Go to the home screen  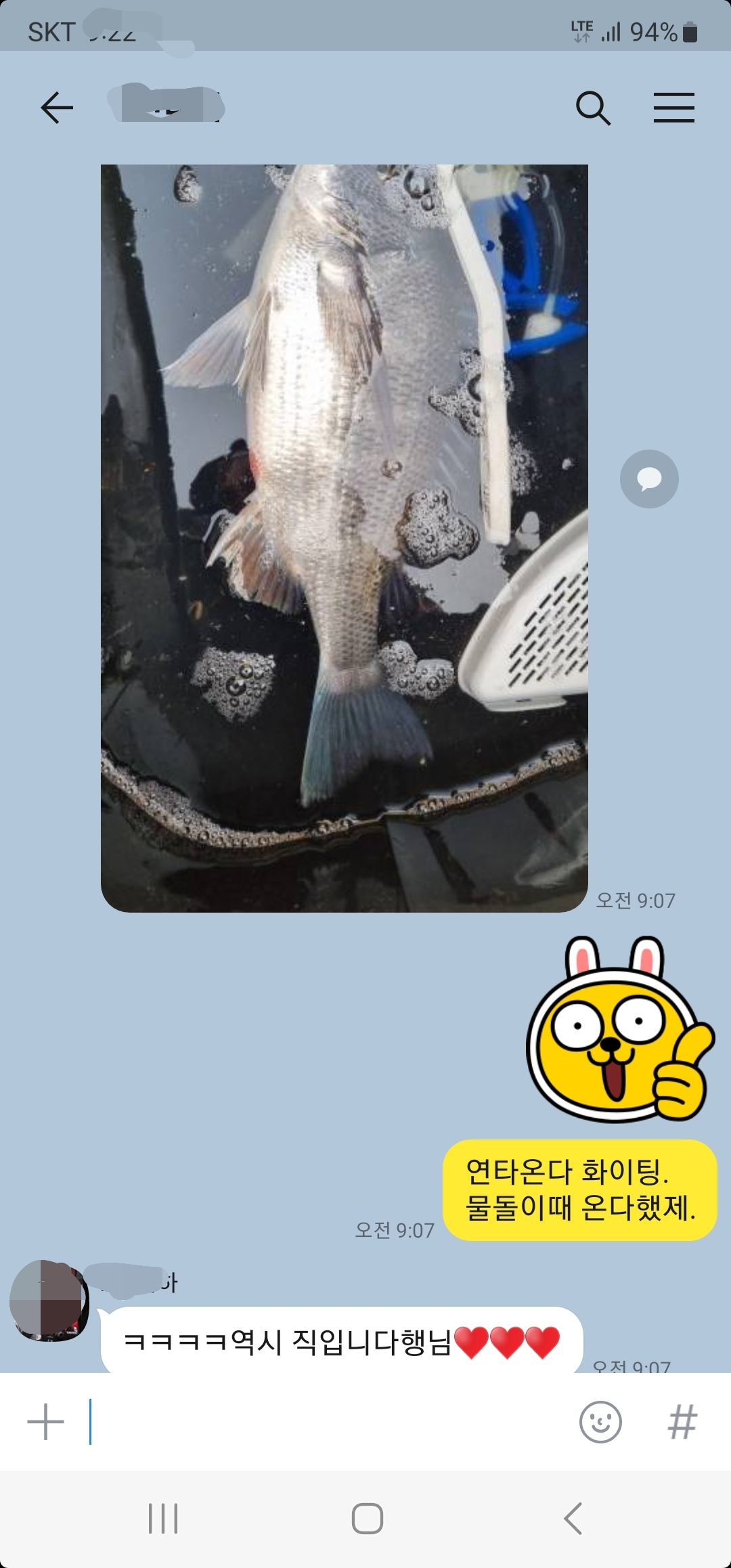point(367,1519)
